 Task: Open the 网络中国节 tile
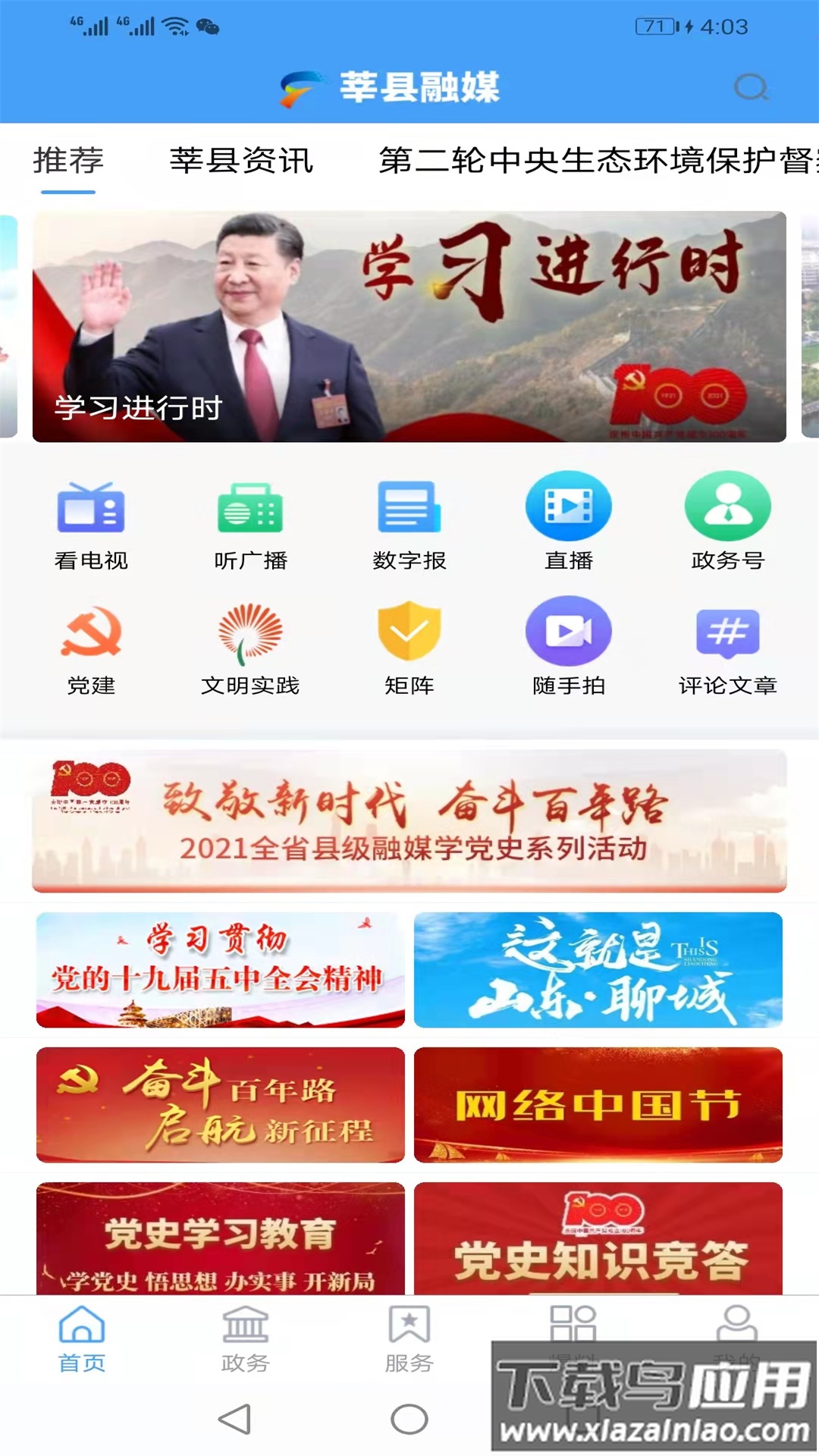click(598, 1105)
